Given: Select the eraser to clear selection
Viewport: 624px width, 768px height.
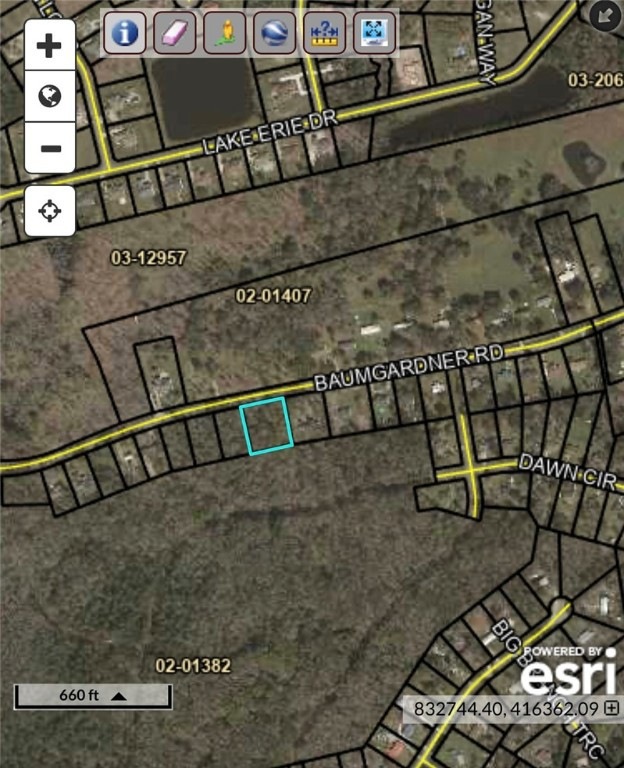Looking at the screenshot, I should pyautogui.click(x=174, y=33).
